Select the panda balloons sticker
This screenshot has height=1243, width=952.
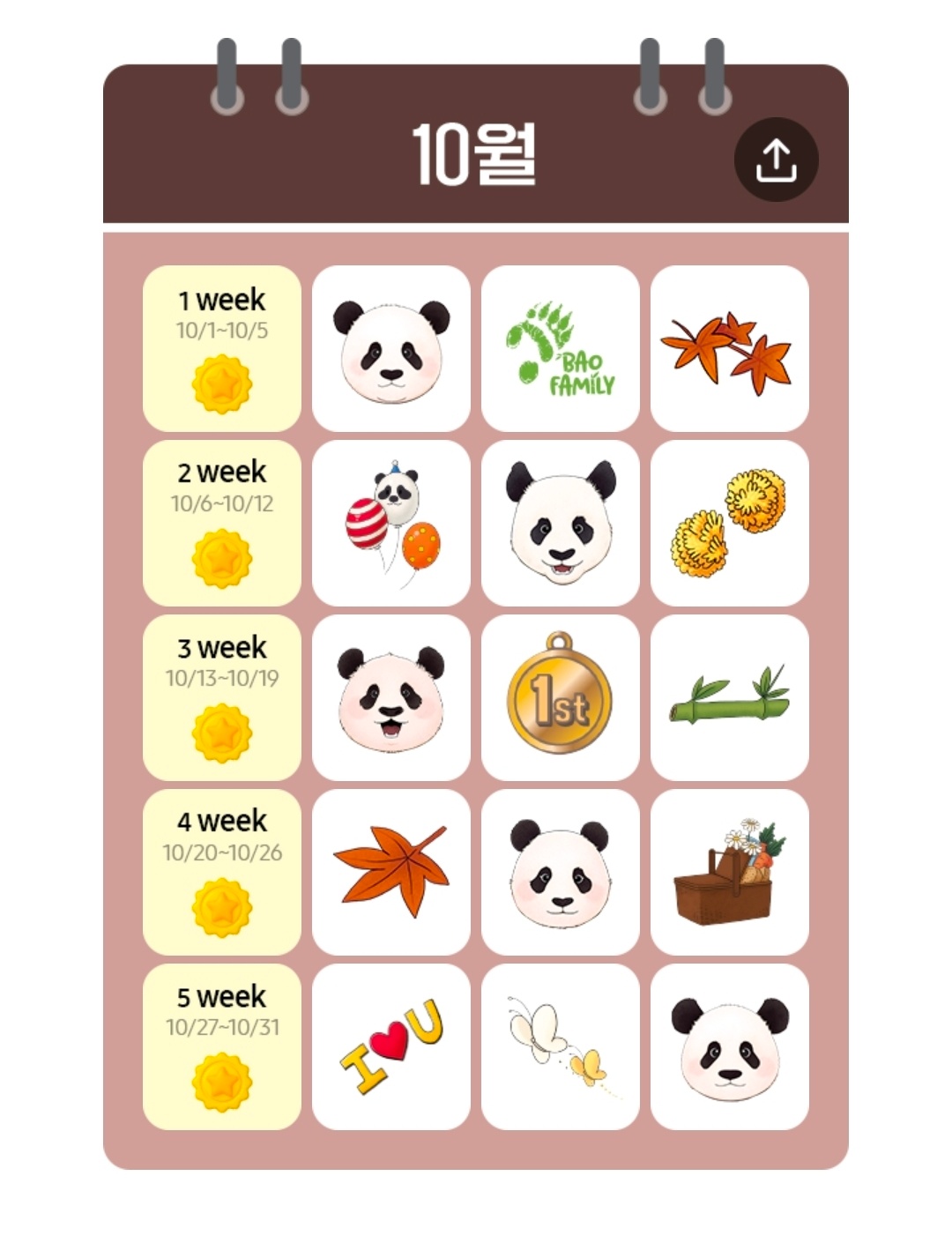click(391, 523)
